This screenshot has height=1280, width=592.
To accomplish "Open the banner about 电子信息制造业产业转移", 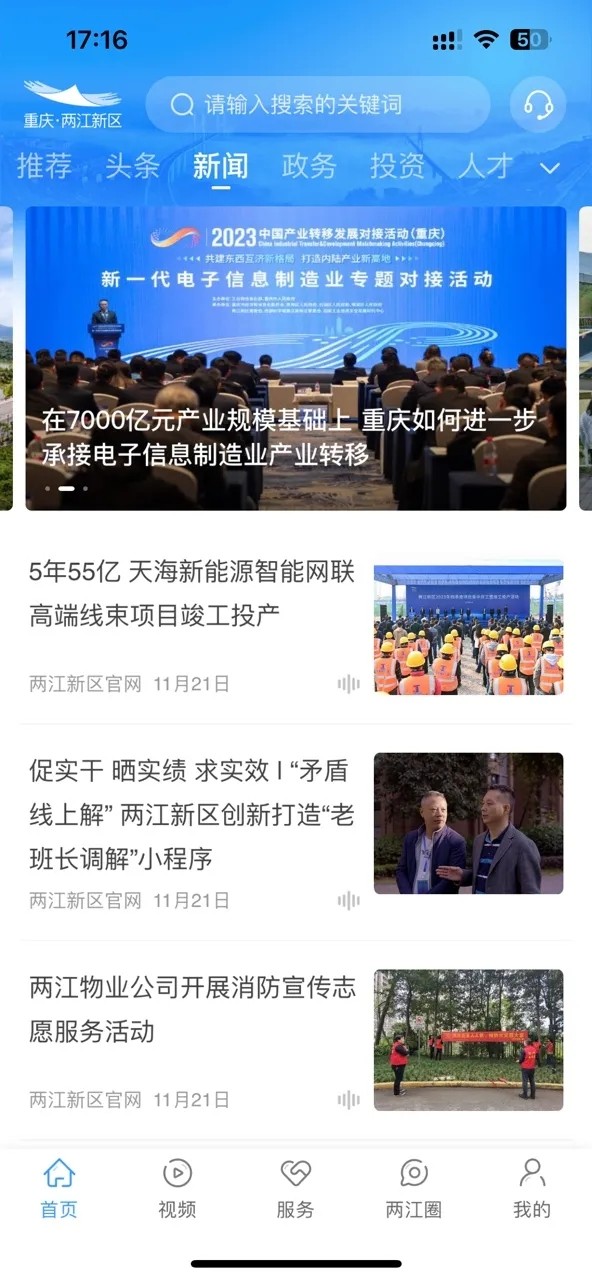I will [x=296, y=358].
